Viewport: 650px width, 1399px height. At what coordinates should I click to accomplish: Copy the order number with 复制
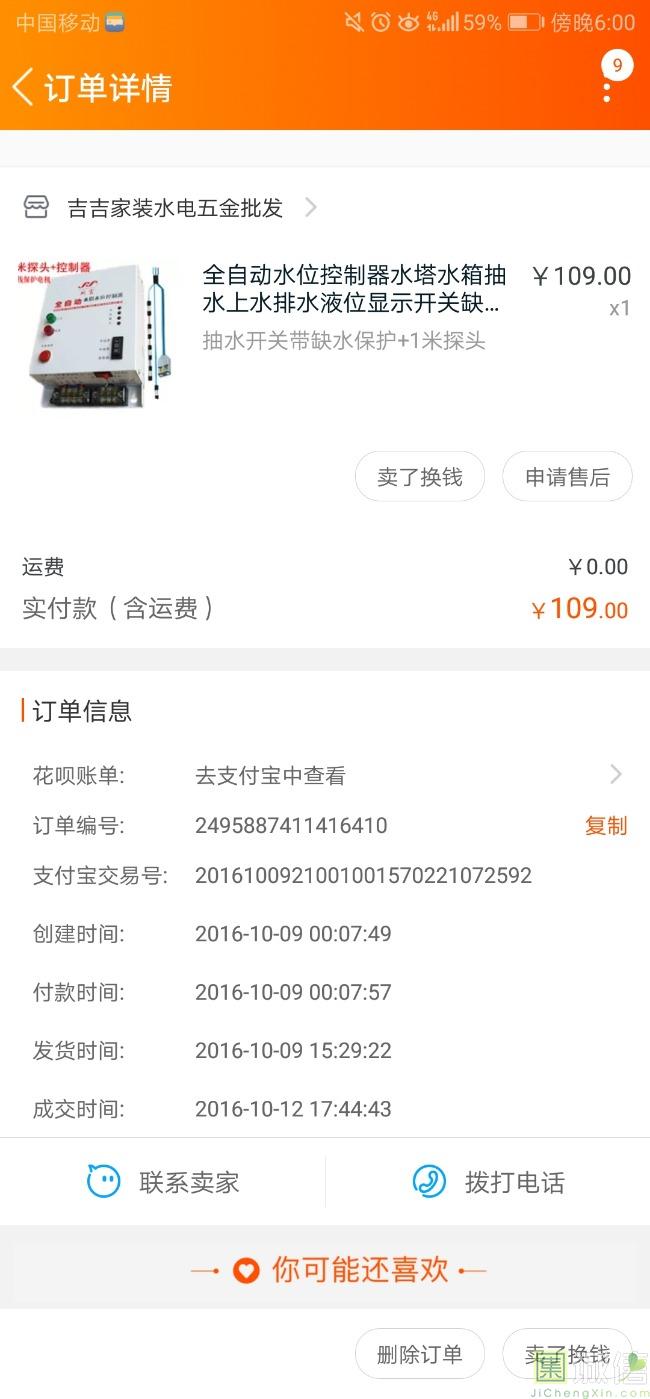[605, 826]
